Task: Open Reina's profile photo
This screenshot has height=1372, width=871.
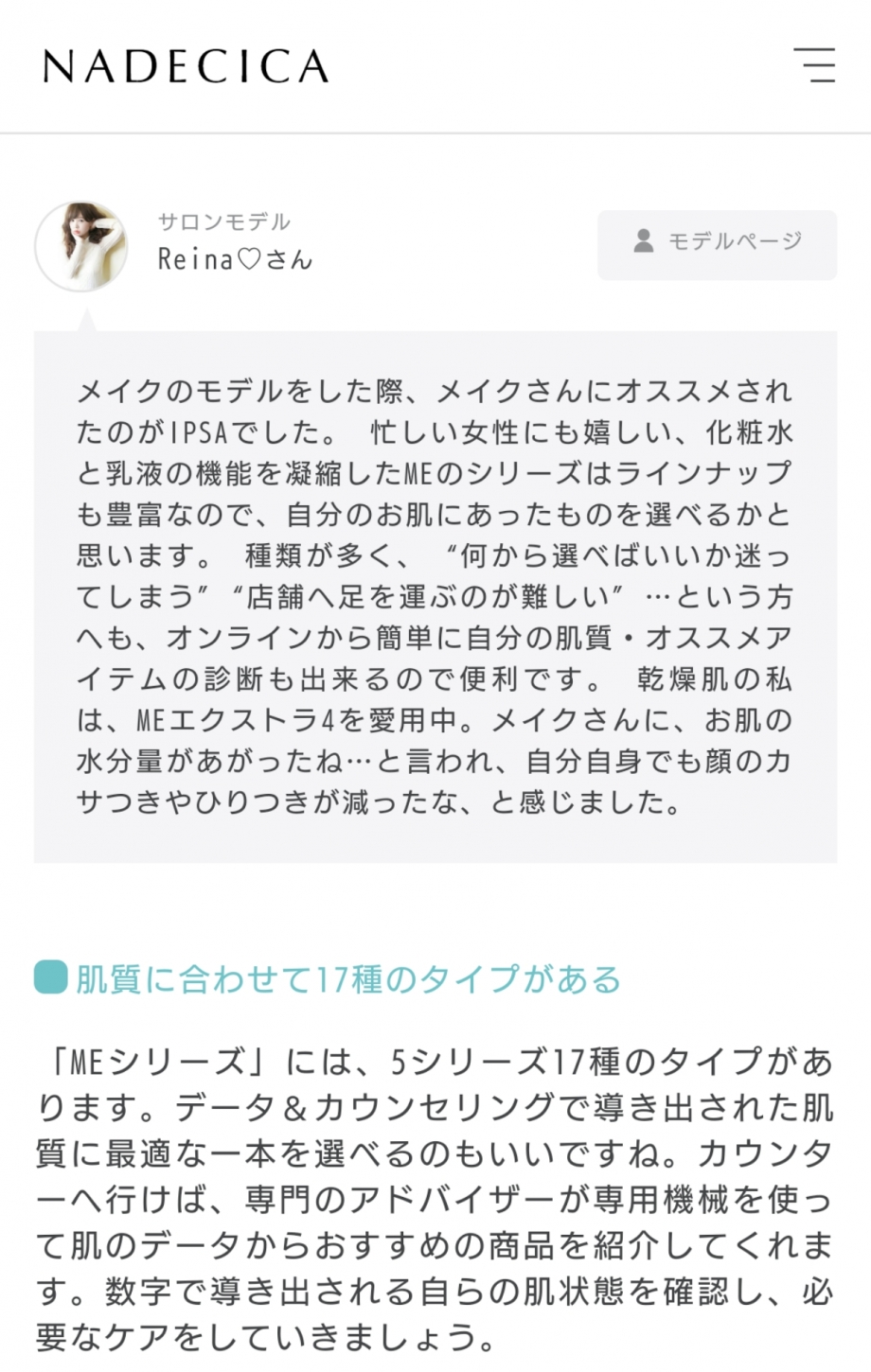Action: pyautogui.click(x=80, y=246)
